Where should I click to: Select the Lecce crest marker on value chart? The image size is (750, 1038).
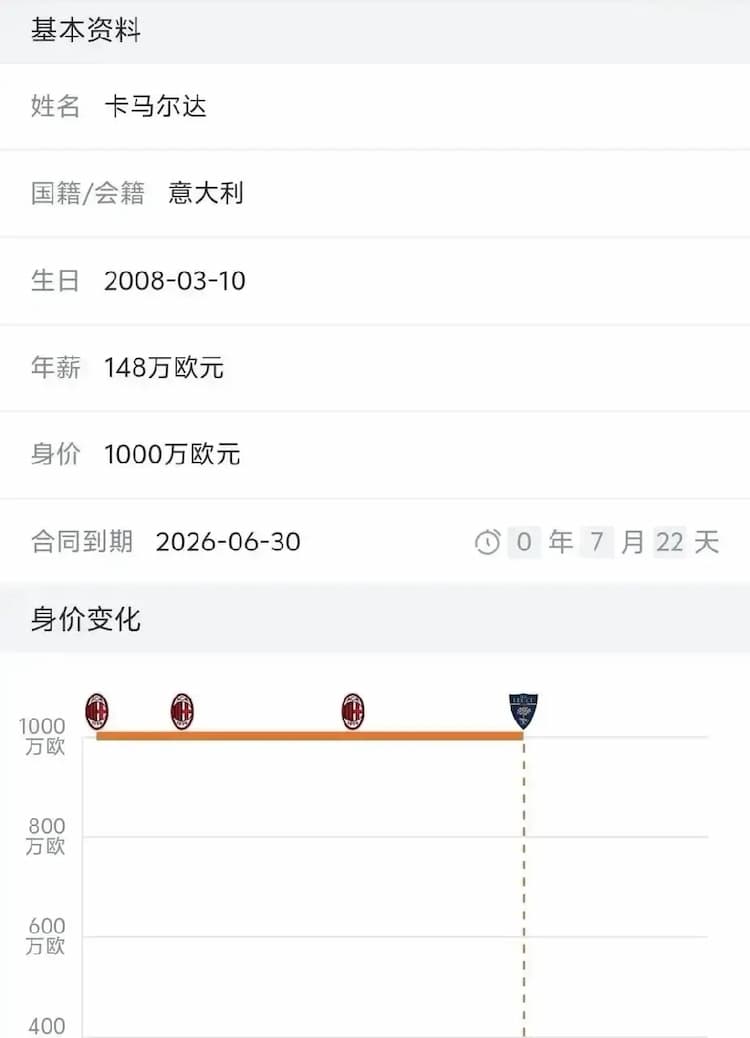[523, 711]
